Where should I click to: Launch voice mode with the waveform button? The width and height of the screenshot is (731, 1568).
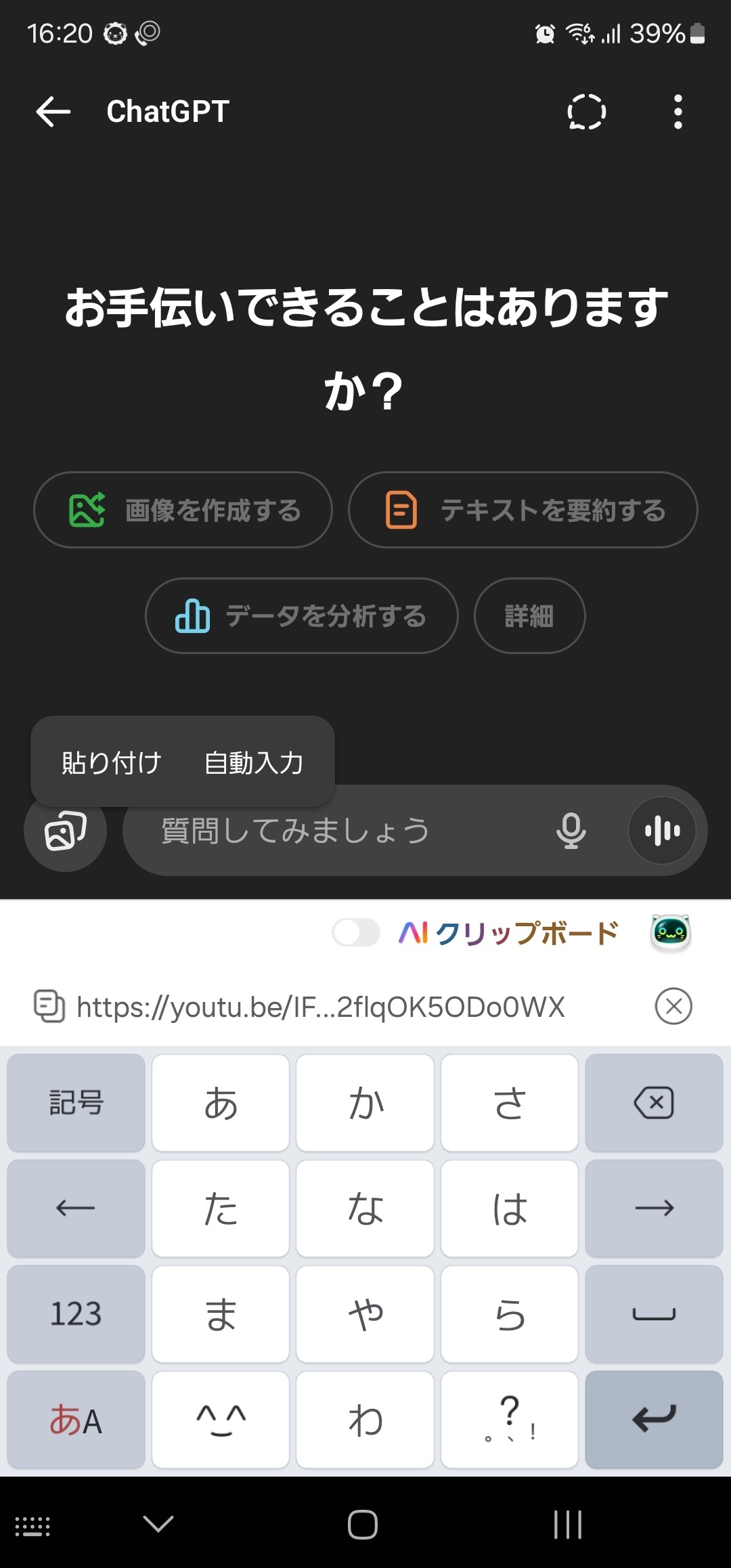662,831
